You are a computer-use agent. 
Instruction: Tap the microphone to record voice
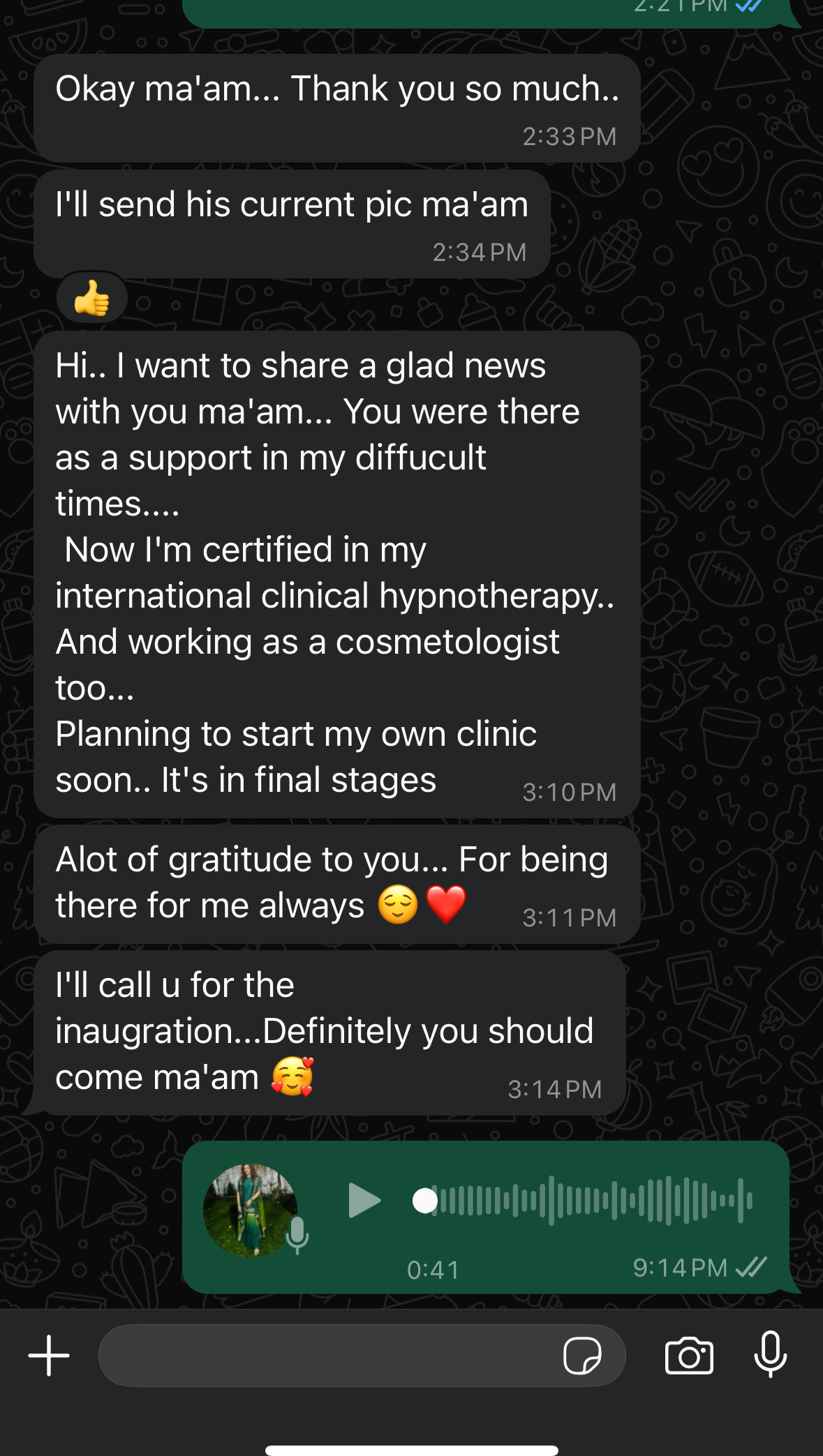[771, 1354]
